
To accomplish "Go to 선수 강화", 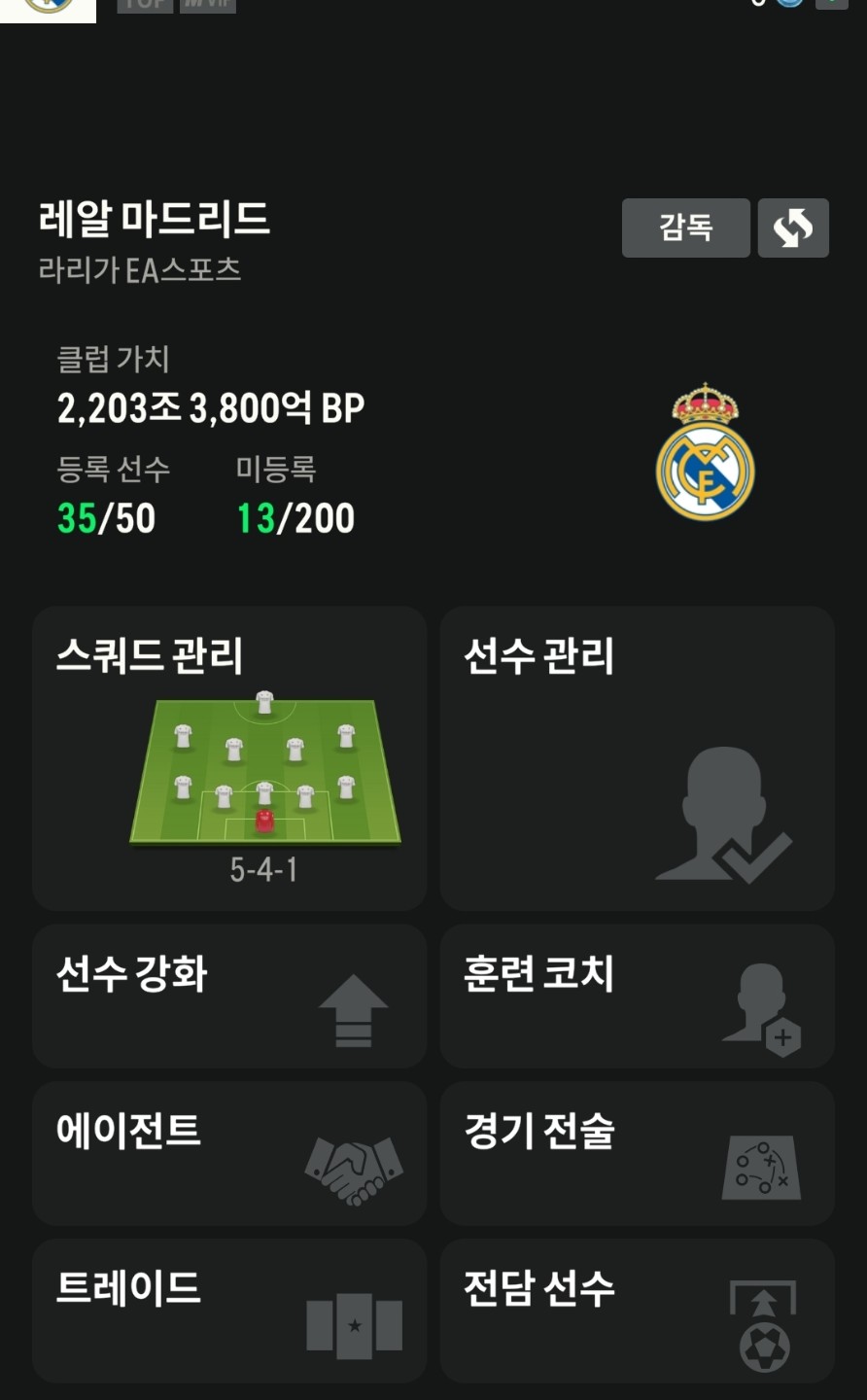I will tap(229, 996).
